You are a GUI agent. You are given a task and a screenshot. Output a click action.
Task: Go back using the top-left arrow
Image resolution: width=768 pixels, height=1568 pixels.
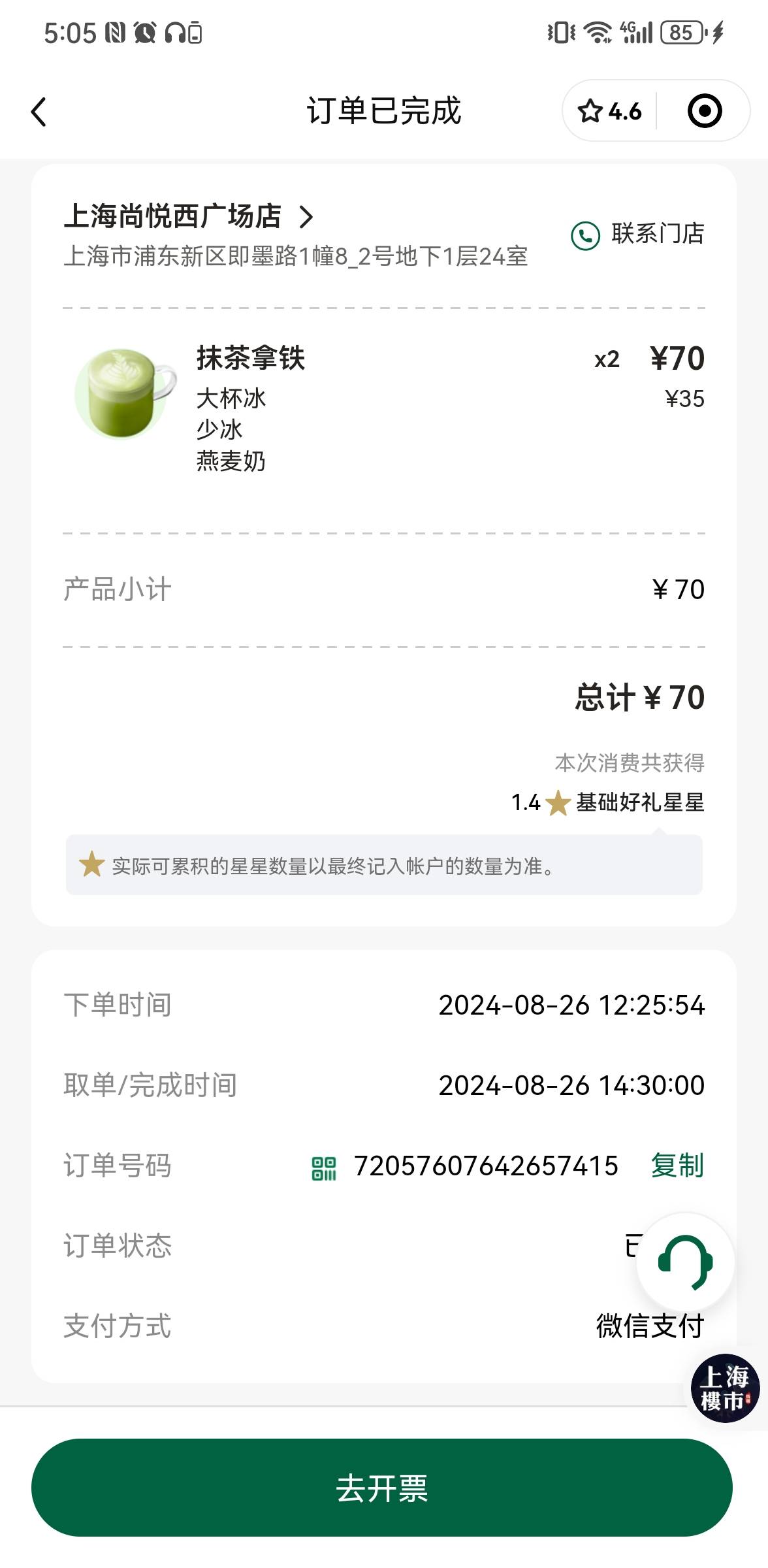coord(39,112)
